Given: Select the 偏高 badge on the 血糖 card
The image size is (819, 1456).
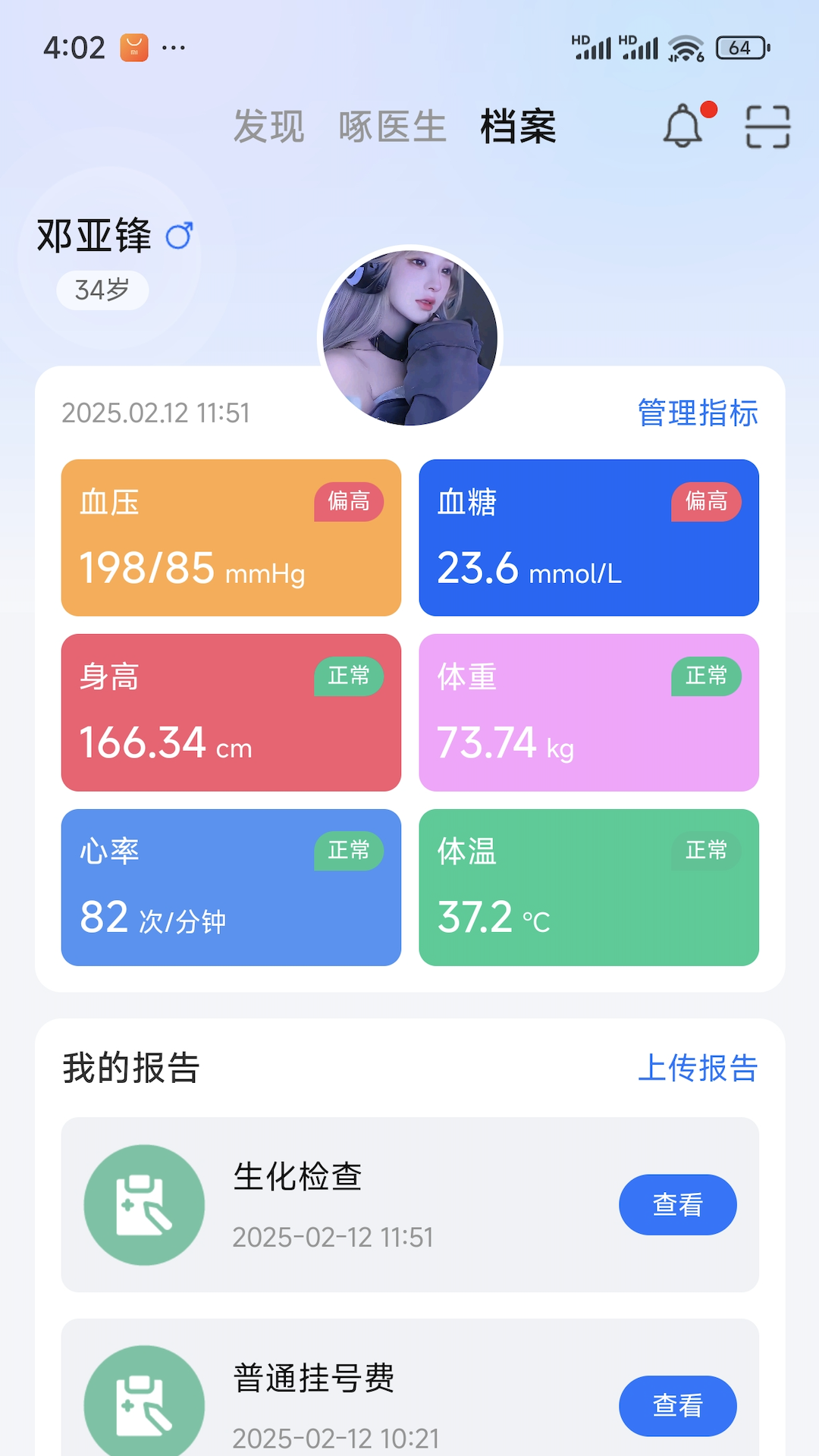Looking at the screenshot, I should [x=707, y=501].
